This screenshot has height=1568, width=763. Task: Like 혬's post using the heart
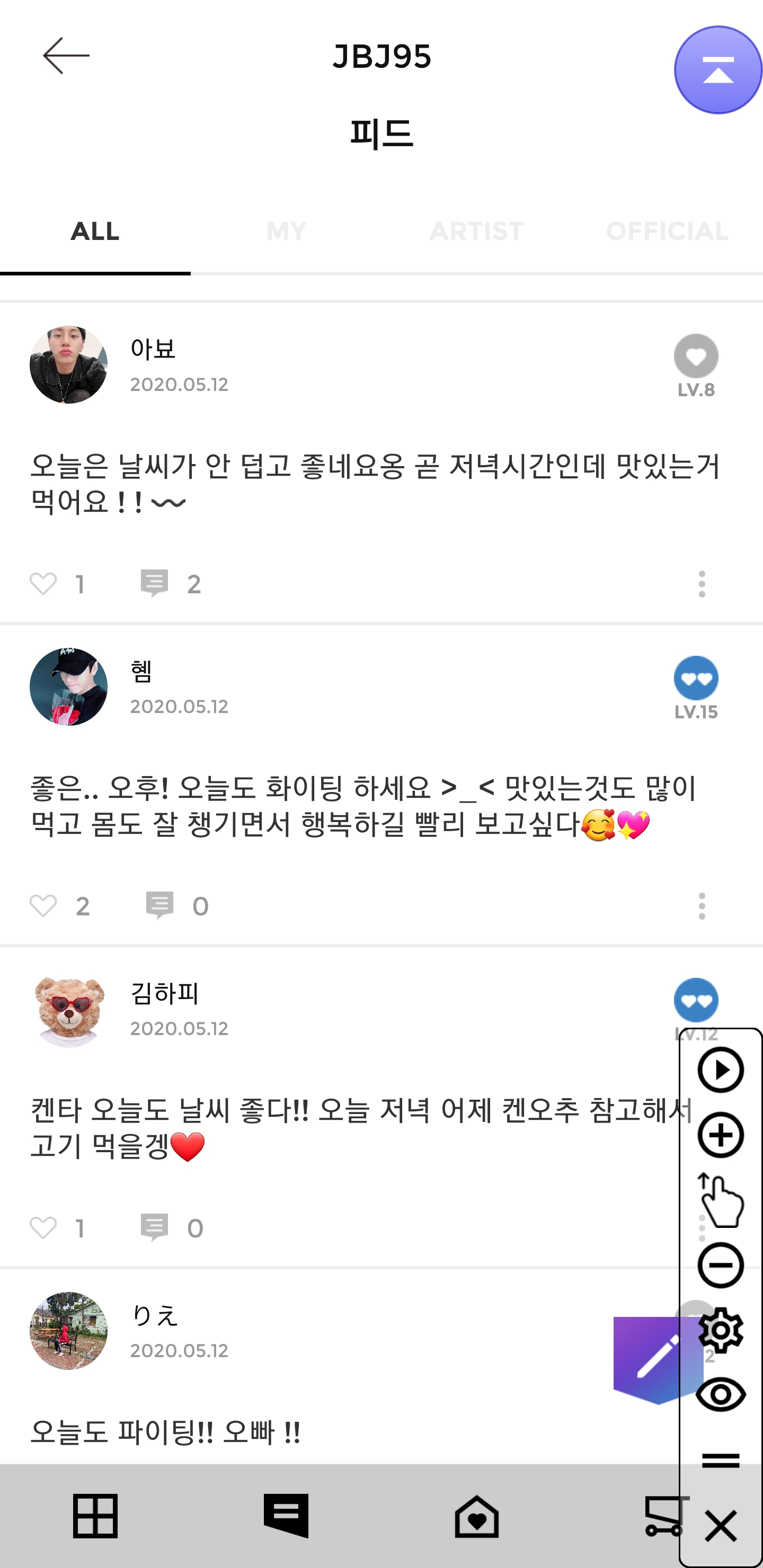(42, 906)
